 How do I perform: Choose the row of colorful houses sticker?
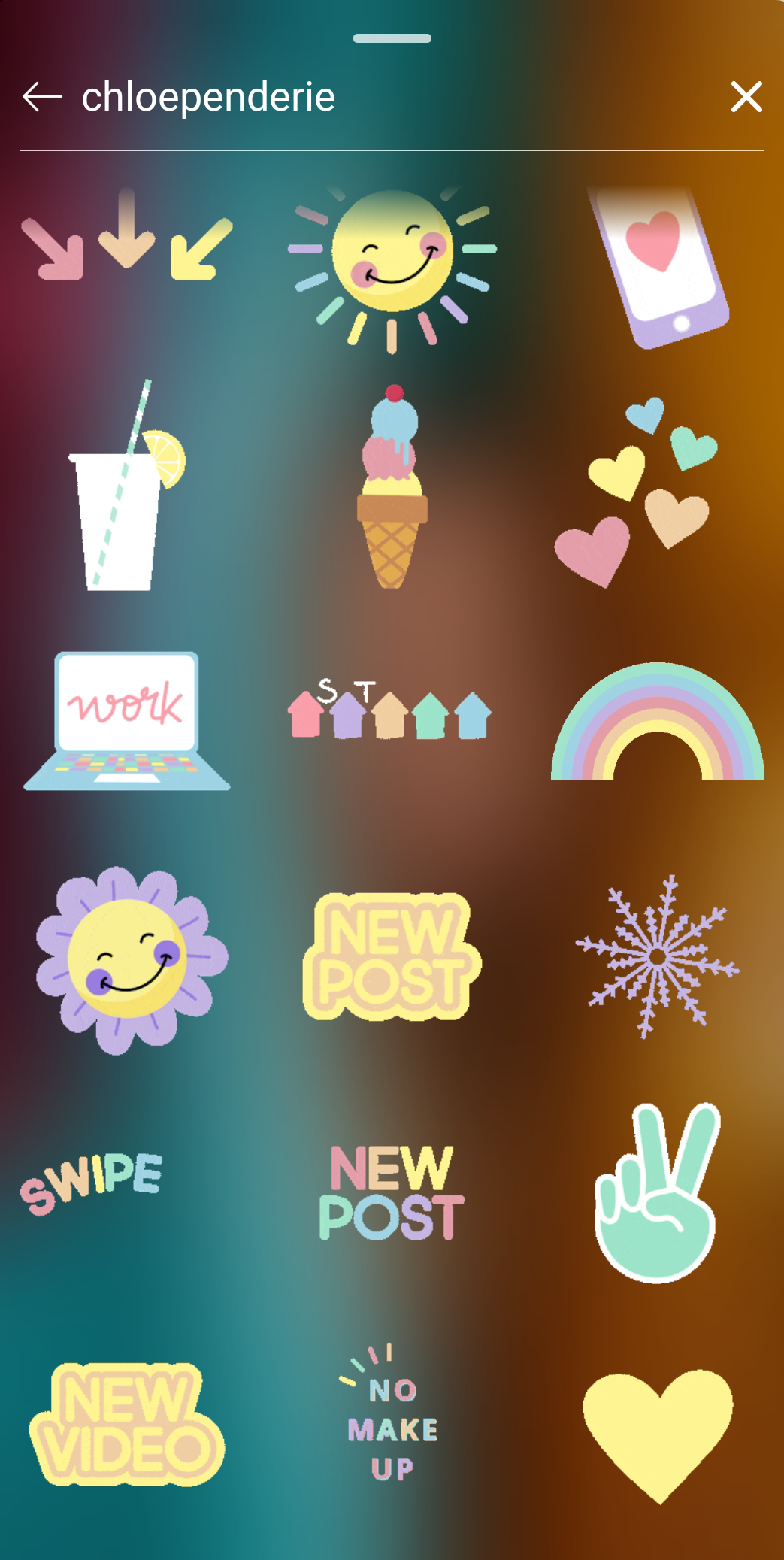point(389,710)
